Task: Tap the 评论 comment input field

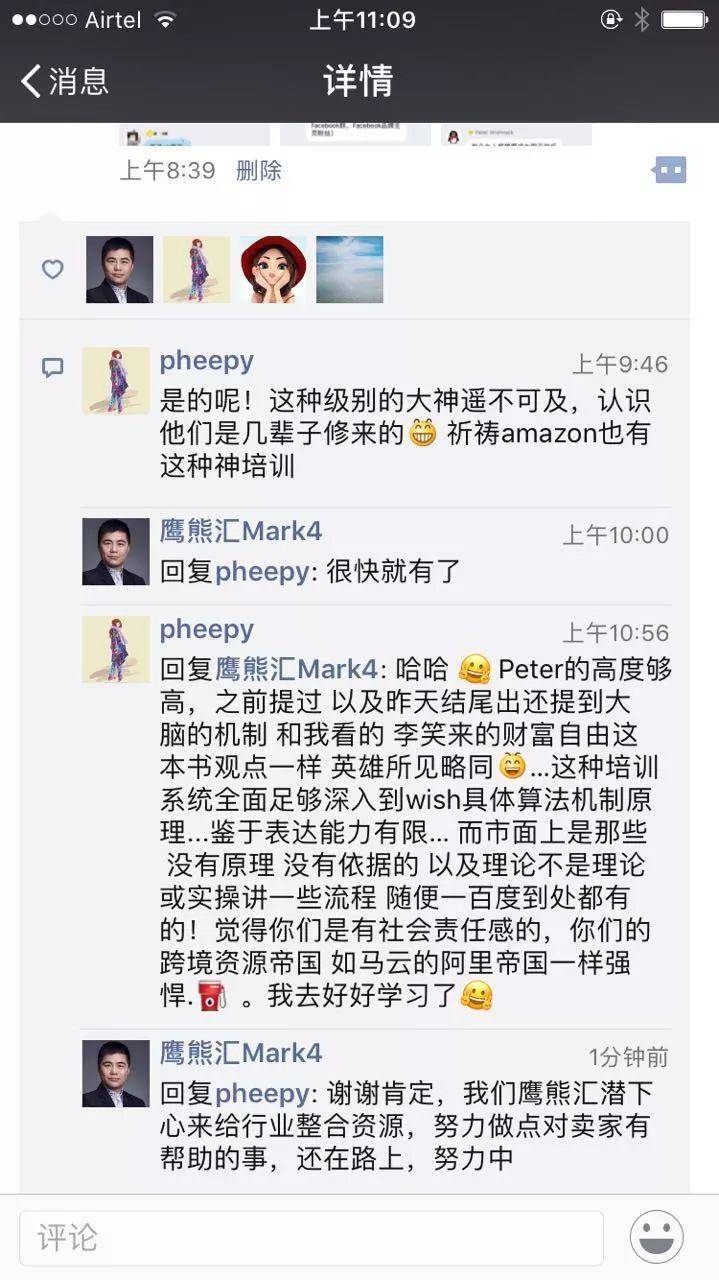Action: coord(312,1237)
